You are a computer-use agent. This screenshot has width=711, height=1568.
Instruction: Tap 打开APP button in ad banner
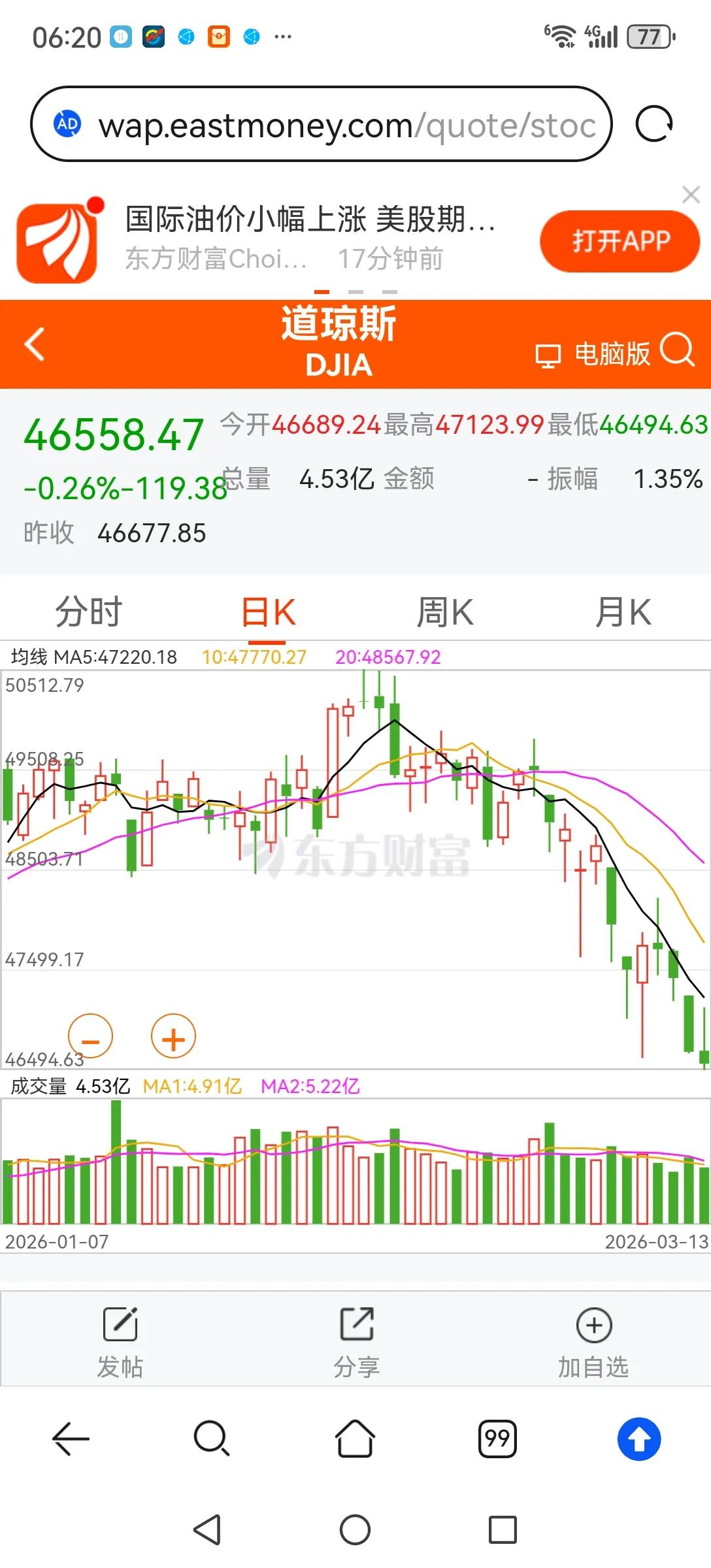[x=619, y=241]
